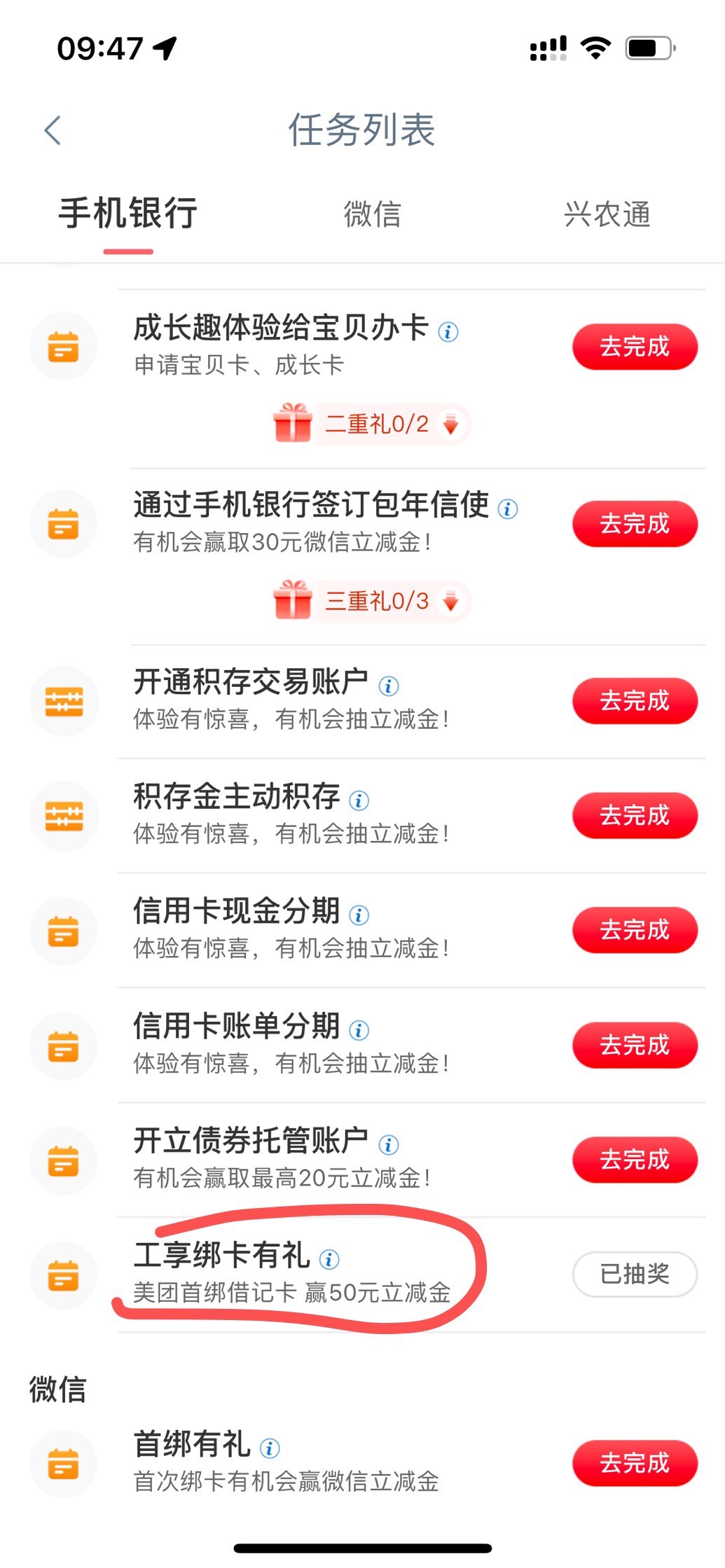Tap 去完成 for 信用卡现金分期
Screen dimensions: 725x1568
click(x=635, y=931)
